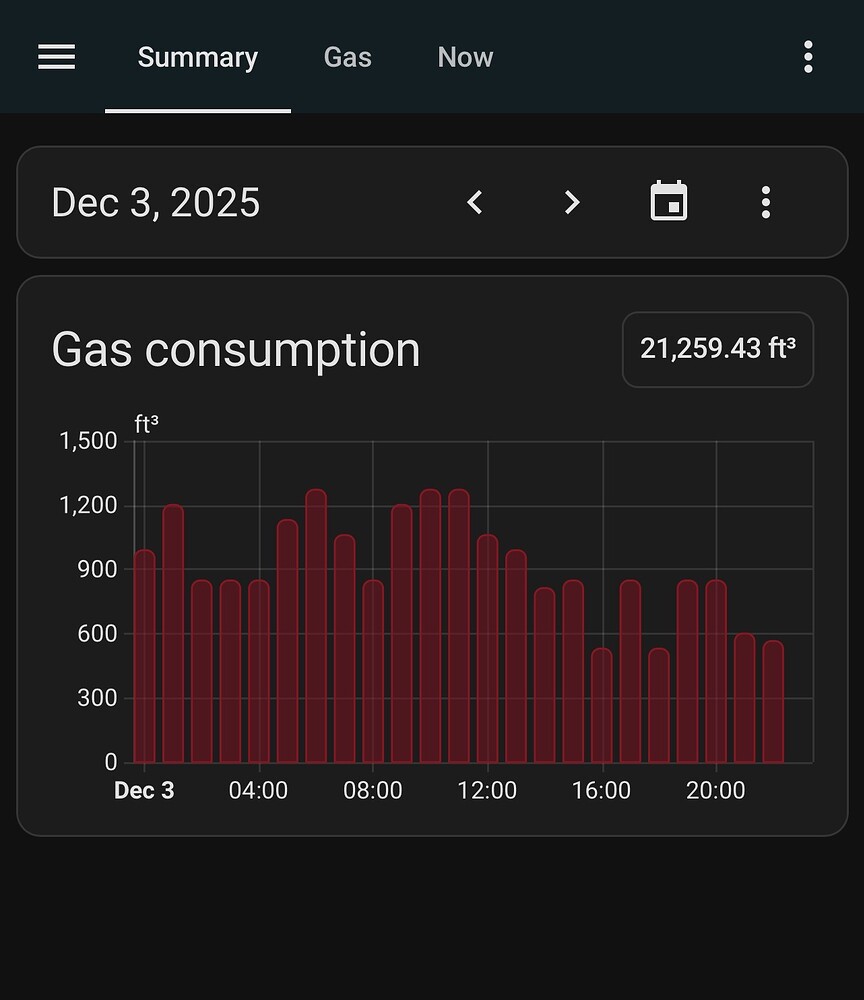The height and width of the screenshot is (1000, 864).
Task: Open the date selector's three-dot options menu
Action: click(766, 202)
